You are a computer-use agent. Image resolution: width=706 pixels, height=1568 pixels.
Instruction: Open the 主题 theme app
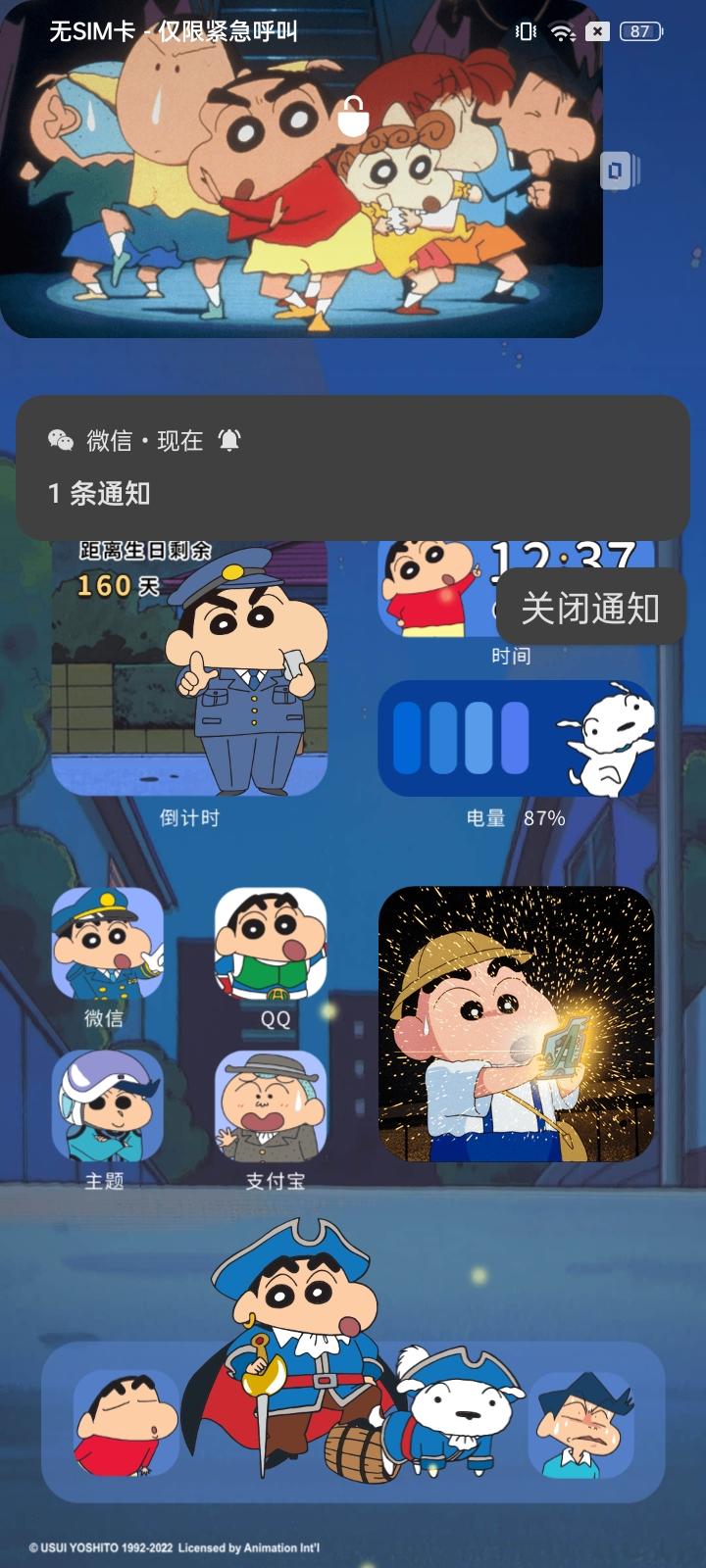[x=108, y=1107]
